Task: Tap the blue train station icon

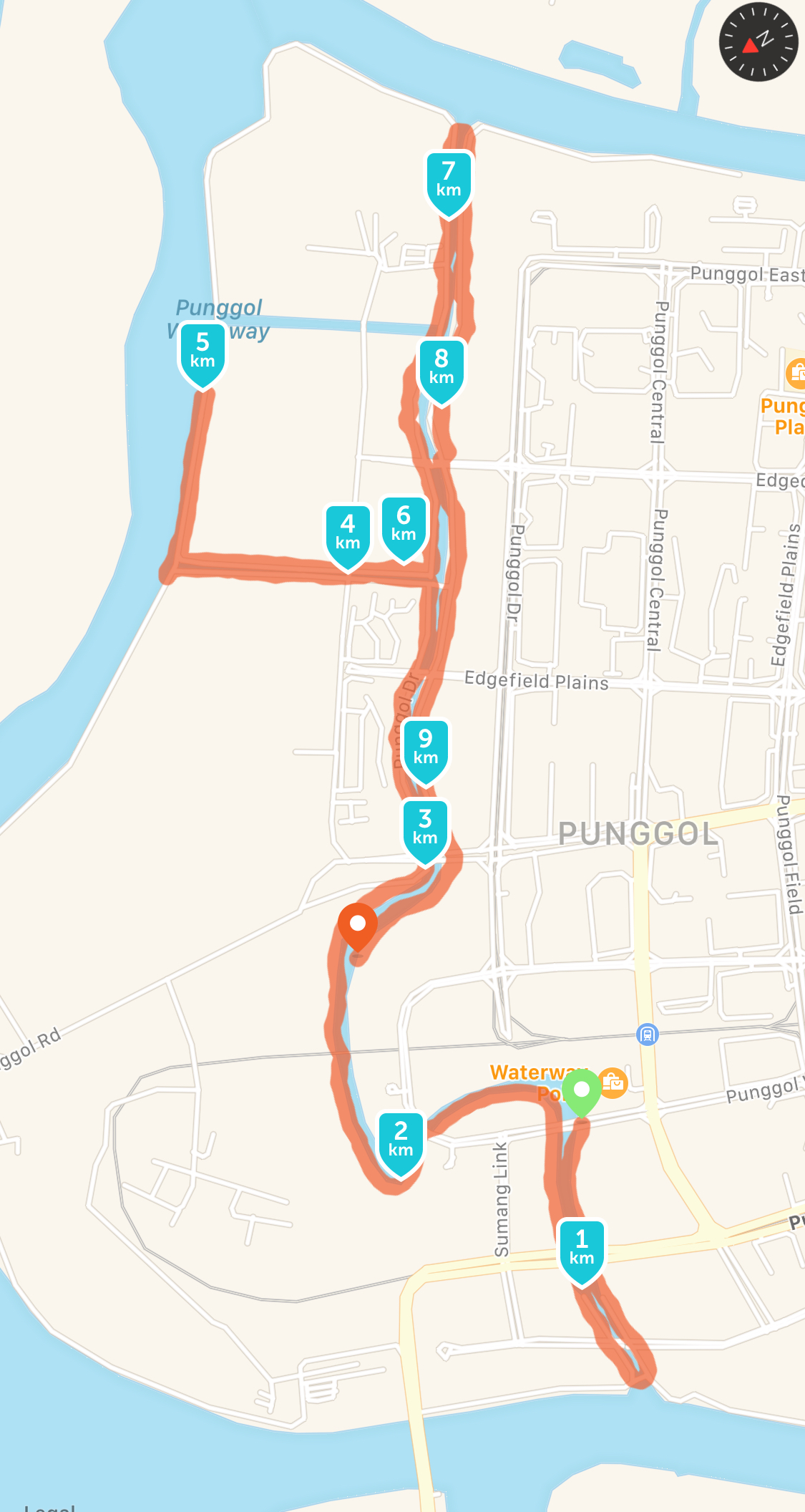Action: (648, 1034)
